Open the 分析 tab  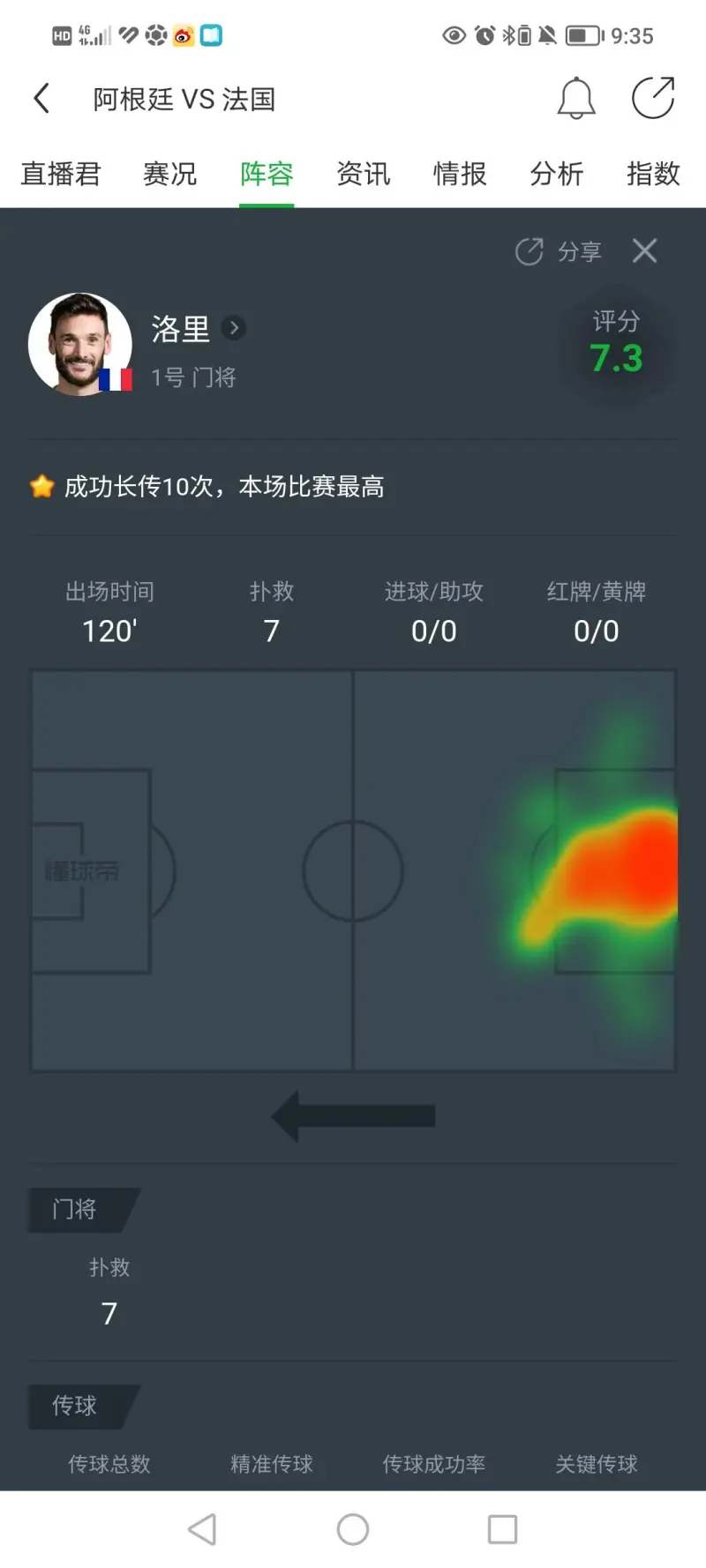pyautogui.click(x=556, y=174)
